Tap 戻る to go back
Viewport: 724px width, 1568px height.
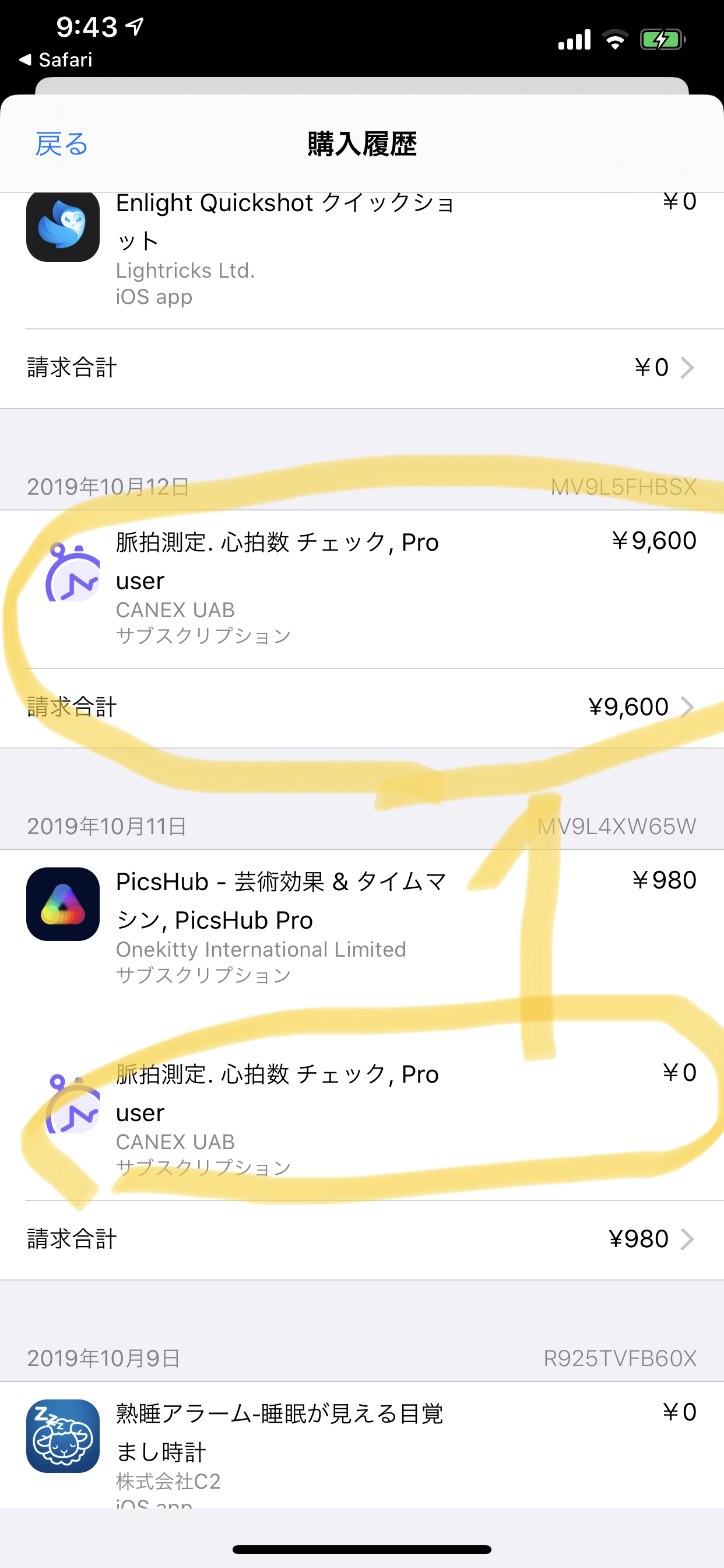(61, 144)
